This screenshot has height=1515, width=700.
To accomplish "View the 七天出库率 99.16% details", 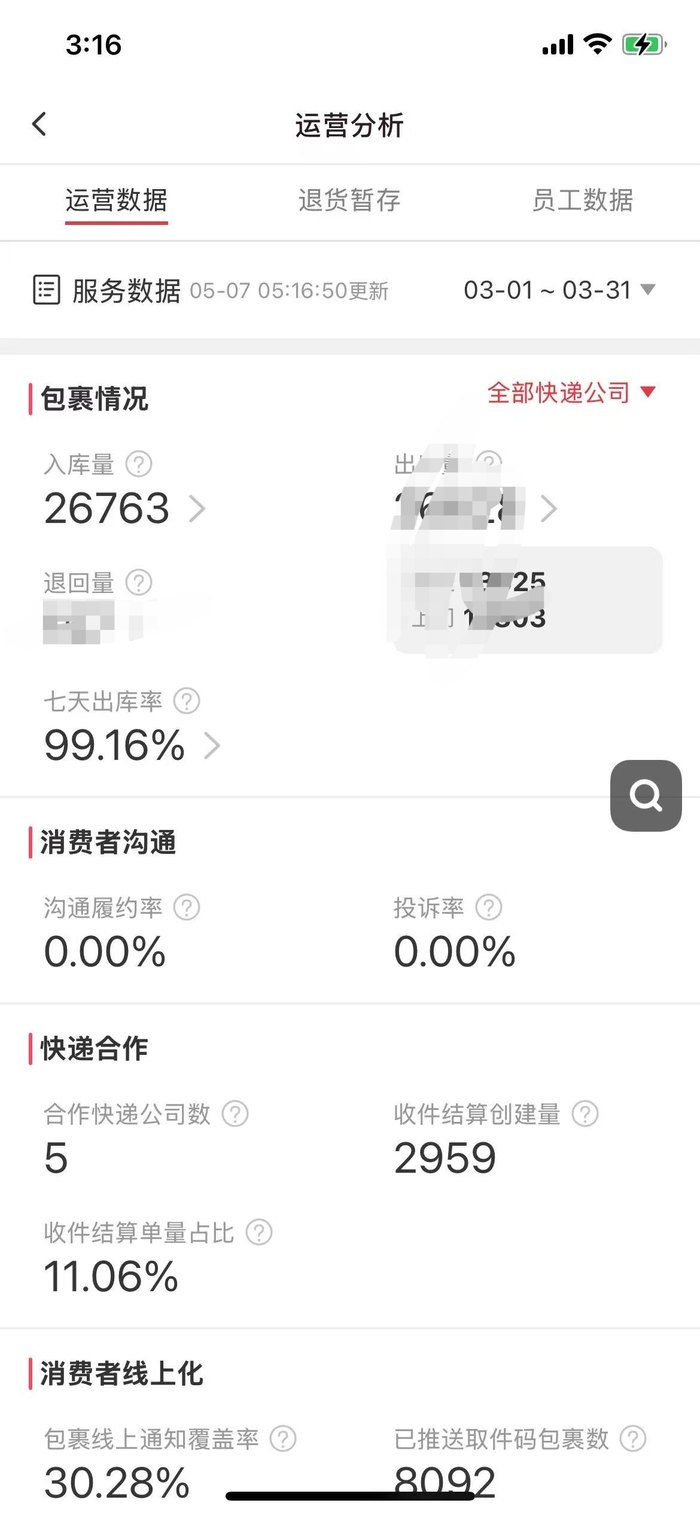I will (x=132, y=745).
